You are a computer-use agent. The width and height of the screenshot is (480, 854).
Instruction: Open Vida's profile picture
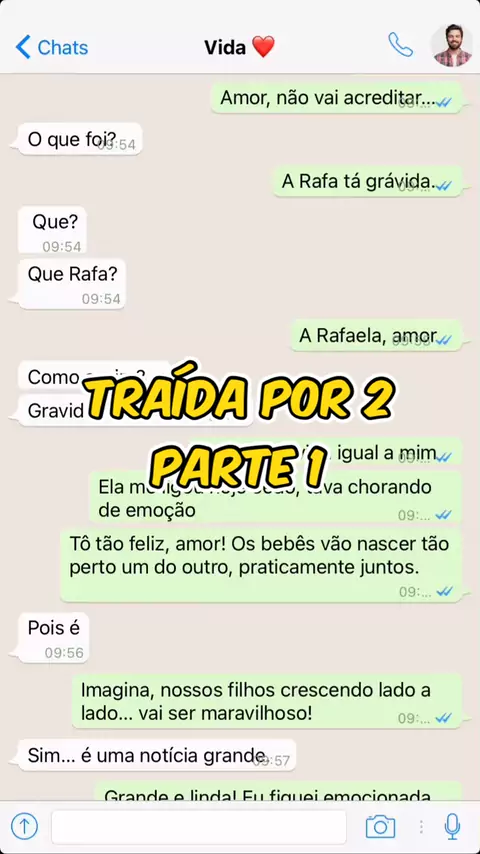pos(452,45)
